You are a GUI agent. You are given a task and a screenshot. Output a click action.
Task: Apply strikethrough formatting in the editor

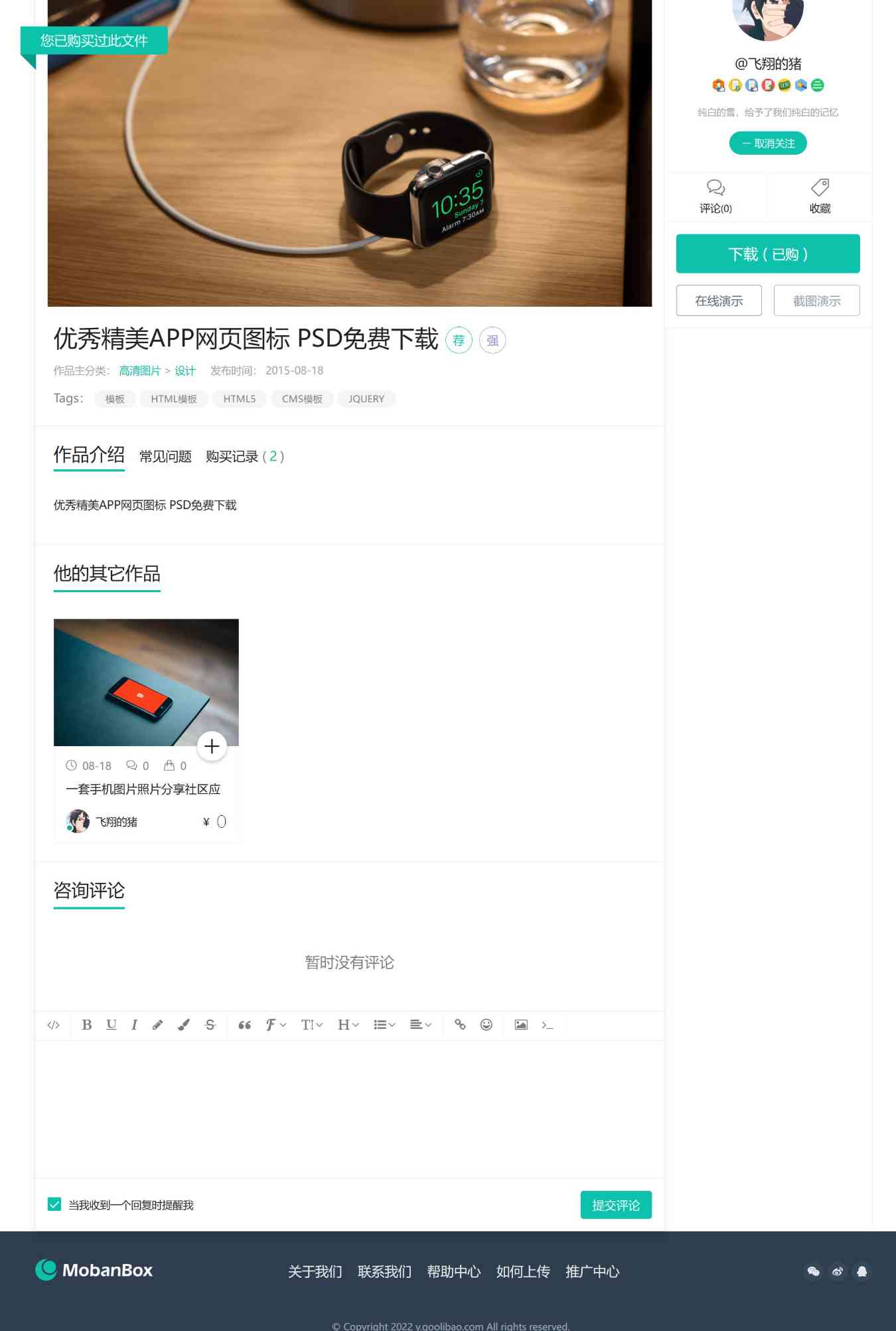pos(210,1025)
